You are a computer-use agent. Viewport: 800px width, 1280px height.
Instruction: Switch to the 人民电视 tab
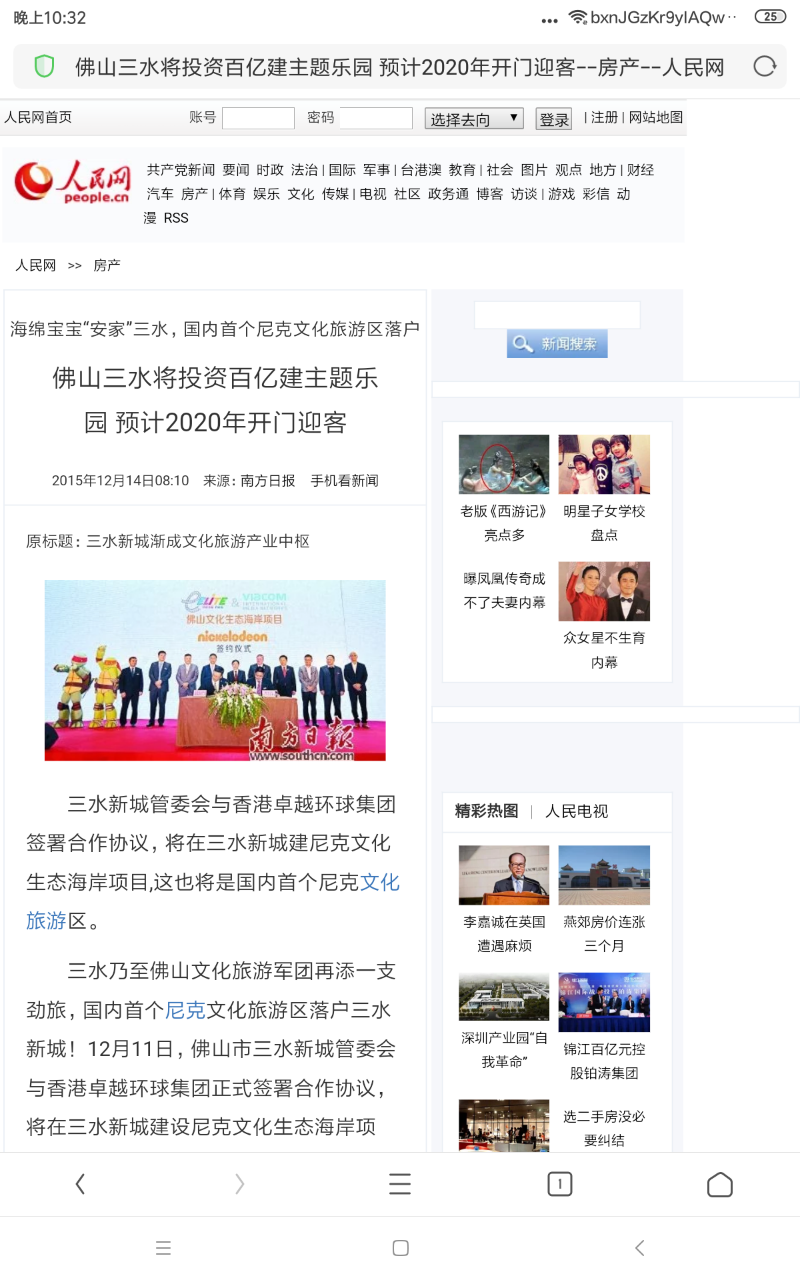pyautogui.click(x=576, y=811)
